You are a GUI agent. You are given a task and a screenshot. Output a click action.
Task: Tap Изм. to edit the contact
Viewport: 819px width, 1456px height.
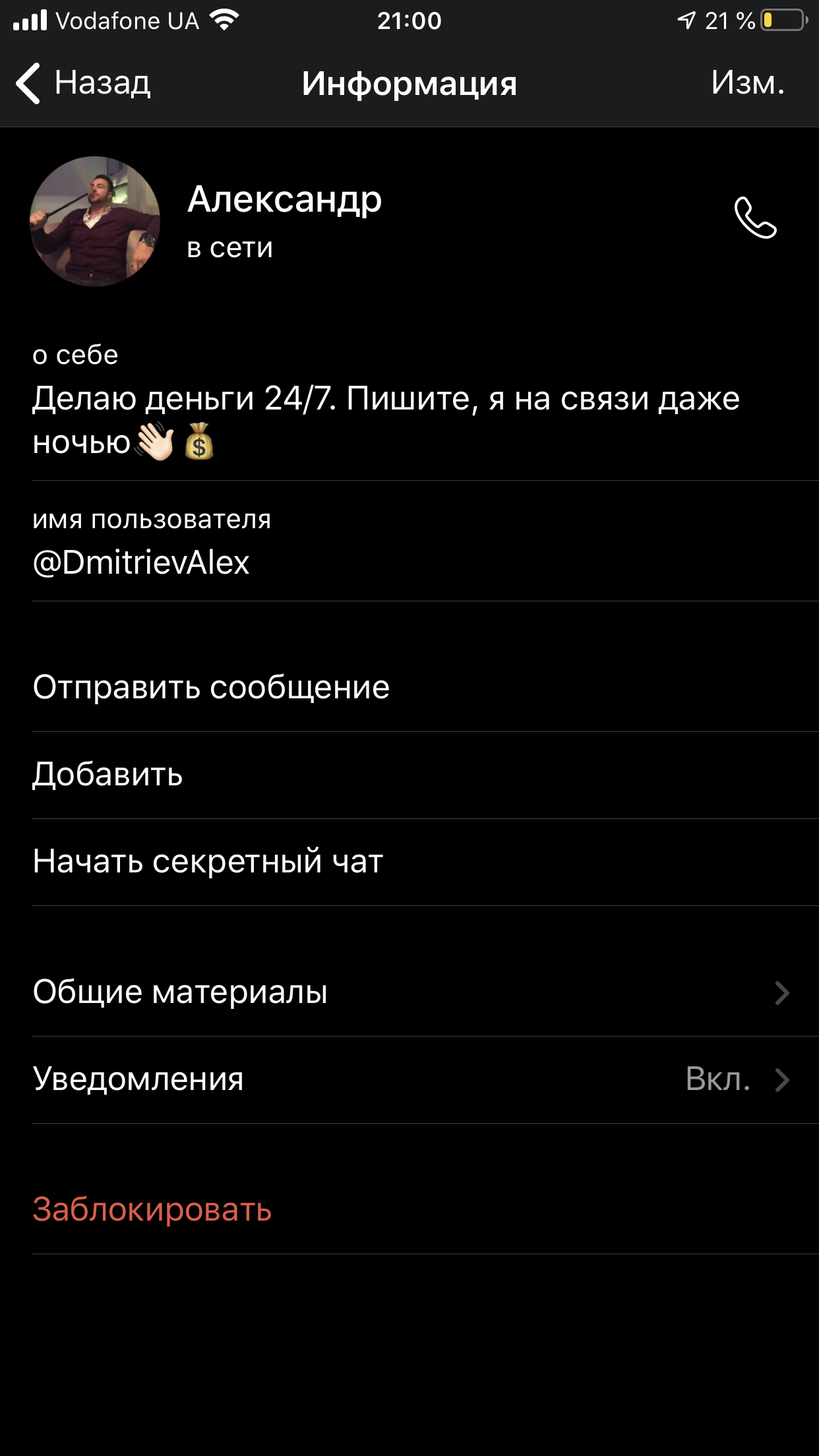point(748,83)
